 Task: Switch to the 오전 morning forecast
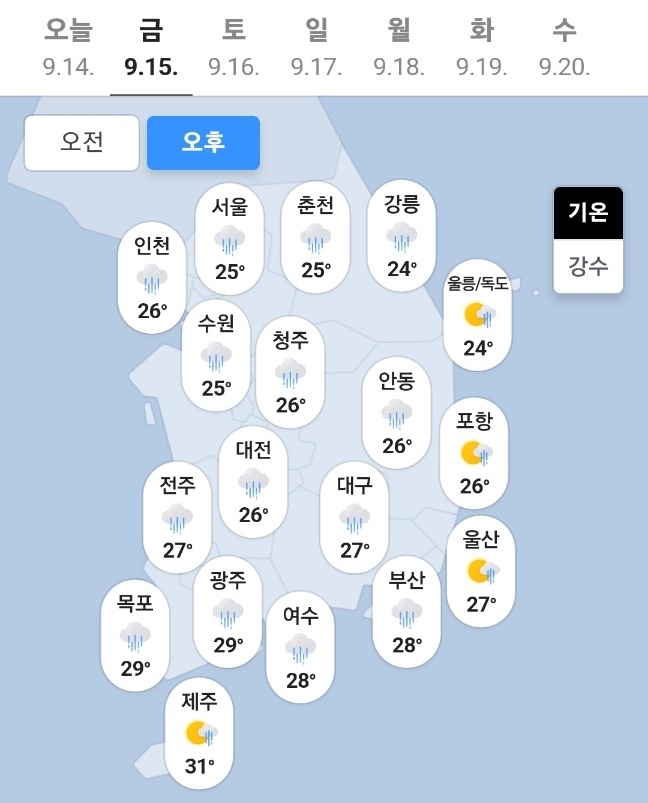click(82, 143)
